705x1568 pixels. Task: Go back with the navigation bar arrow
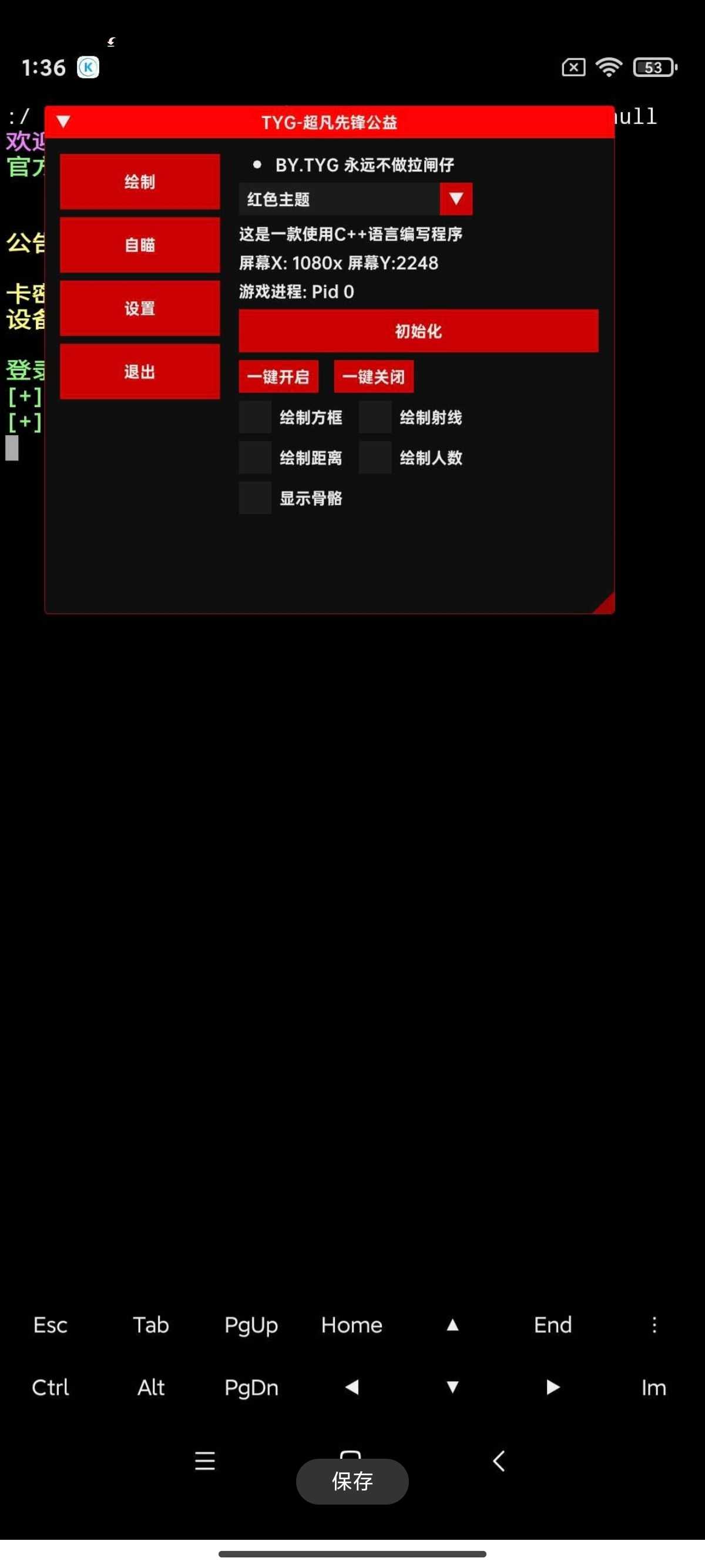click(499, 1461)
